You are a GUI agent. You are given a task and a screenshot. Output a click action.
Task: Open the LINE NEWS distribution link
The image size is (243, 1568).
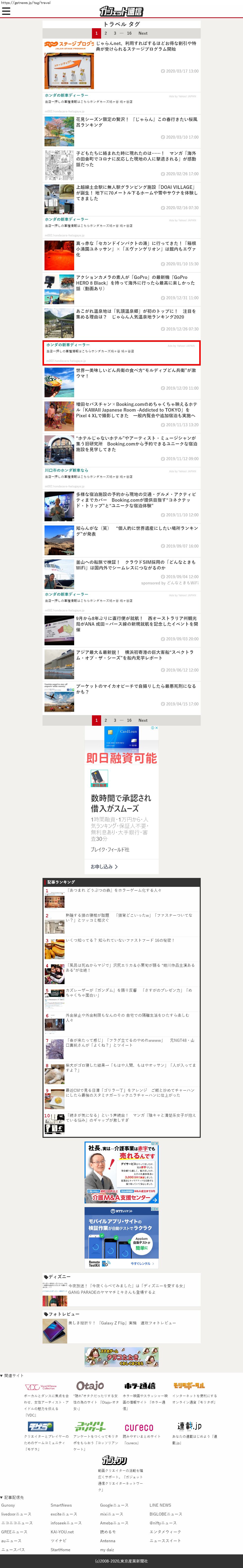(x=160, y=1505)
